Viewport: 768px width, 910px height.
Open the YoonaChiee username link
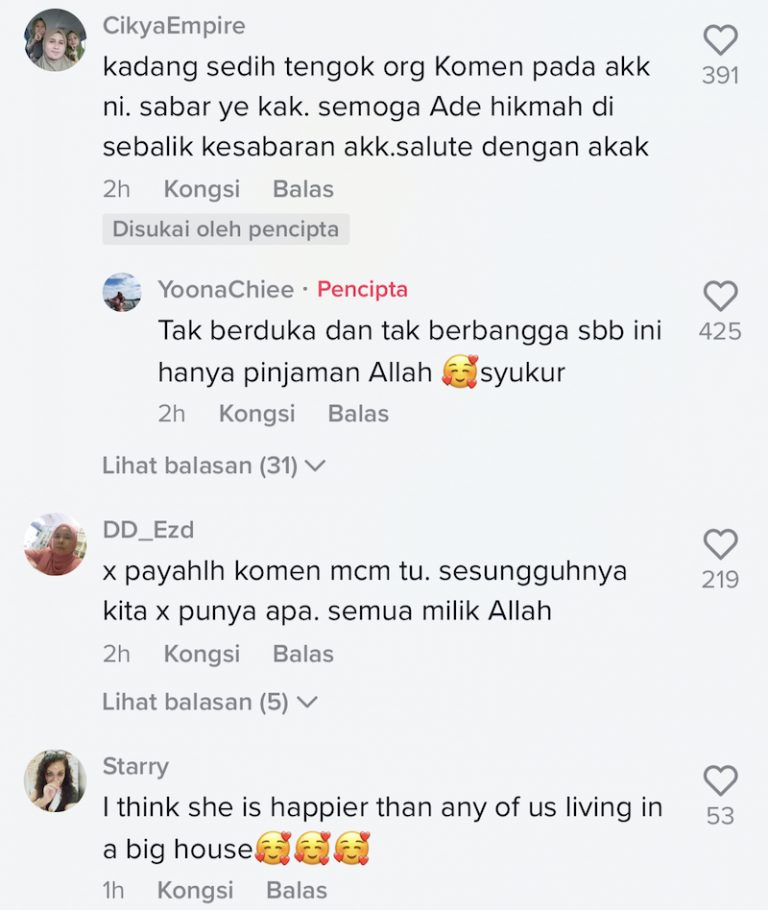[225, 290]
